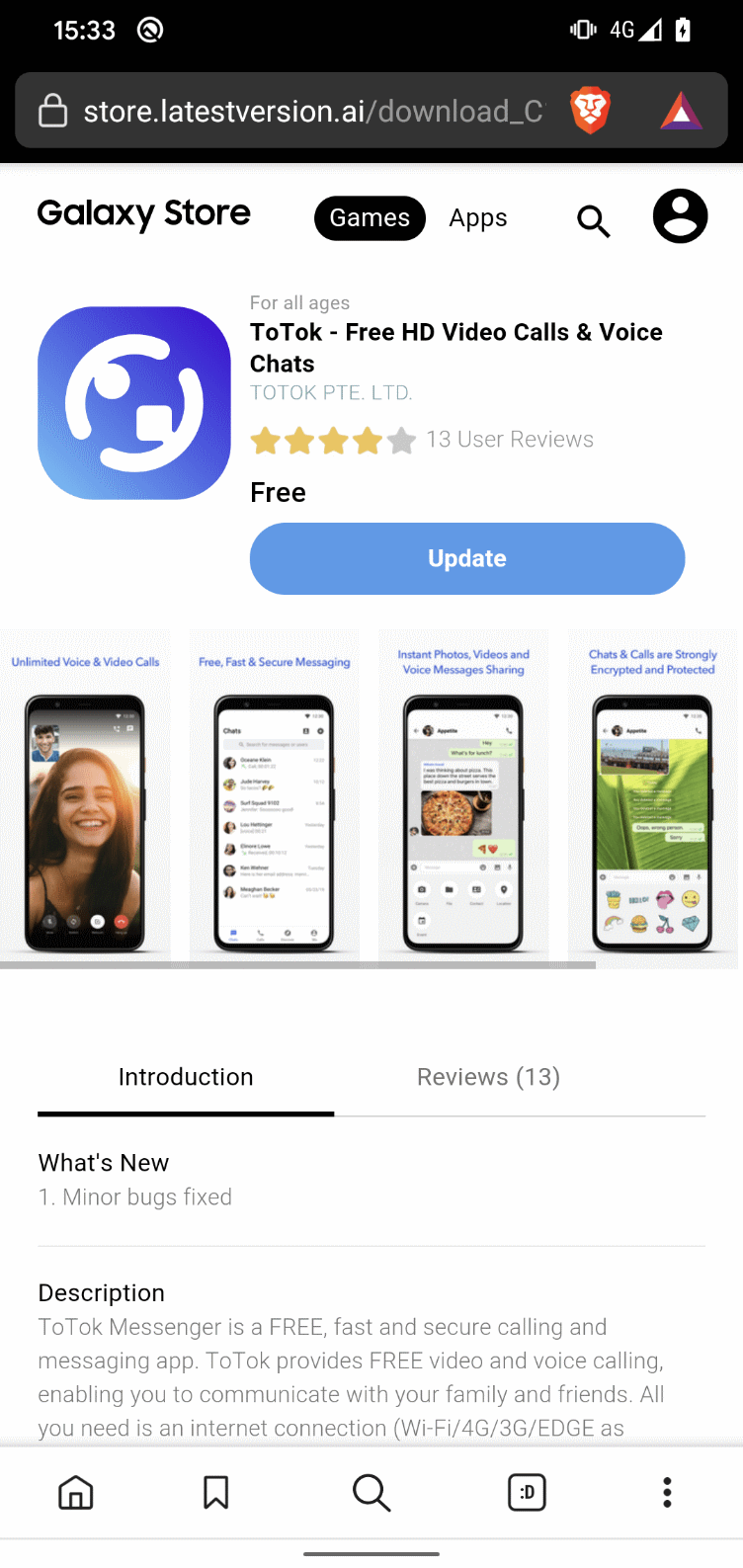Open the browser tab switcher
Screen dimensions: 743x1568
(527, 1492)
